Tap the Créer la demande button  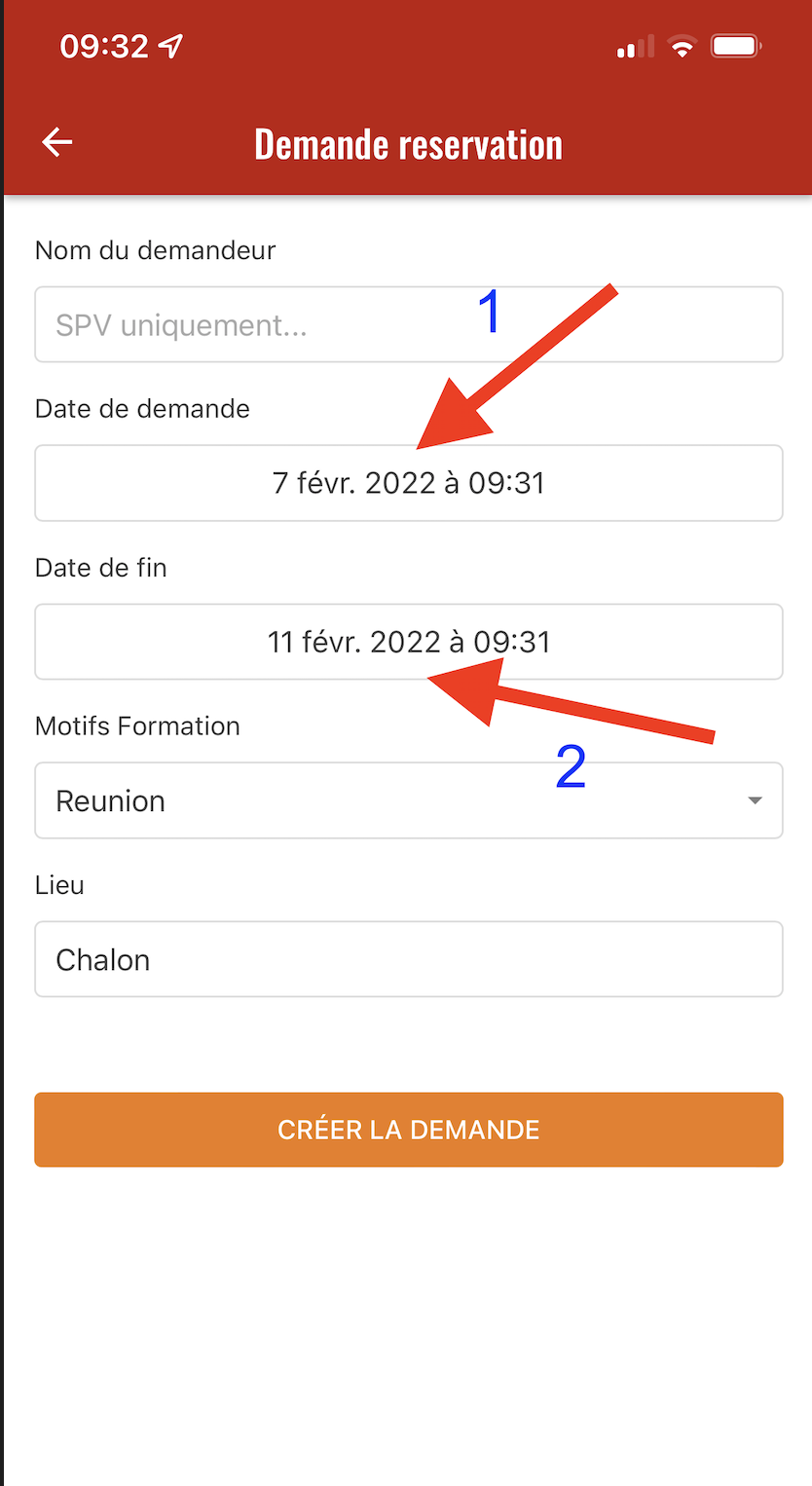point(408,1130)
